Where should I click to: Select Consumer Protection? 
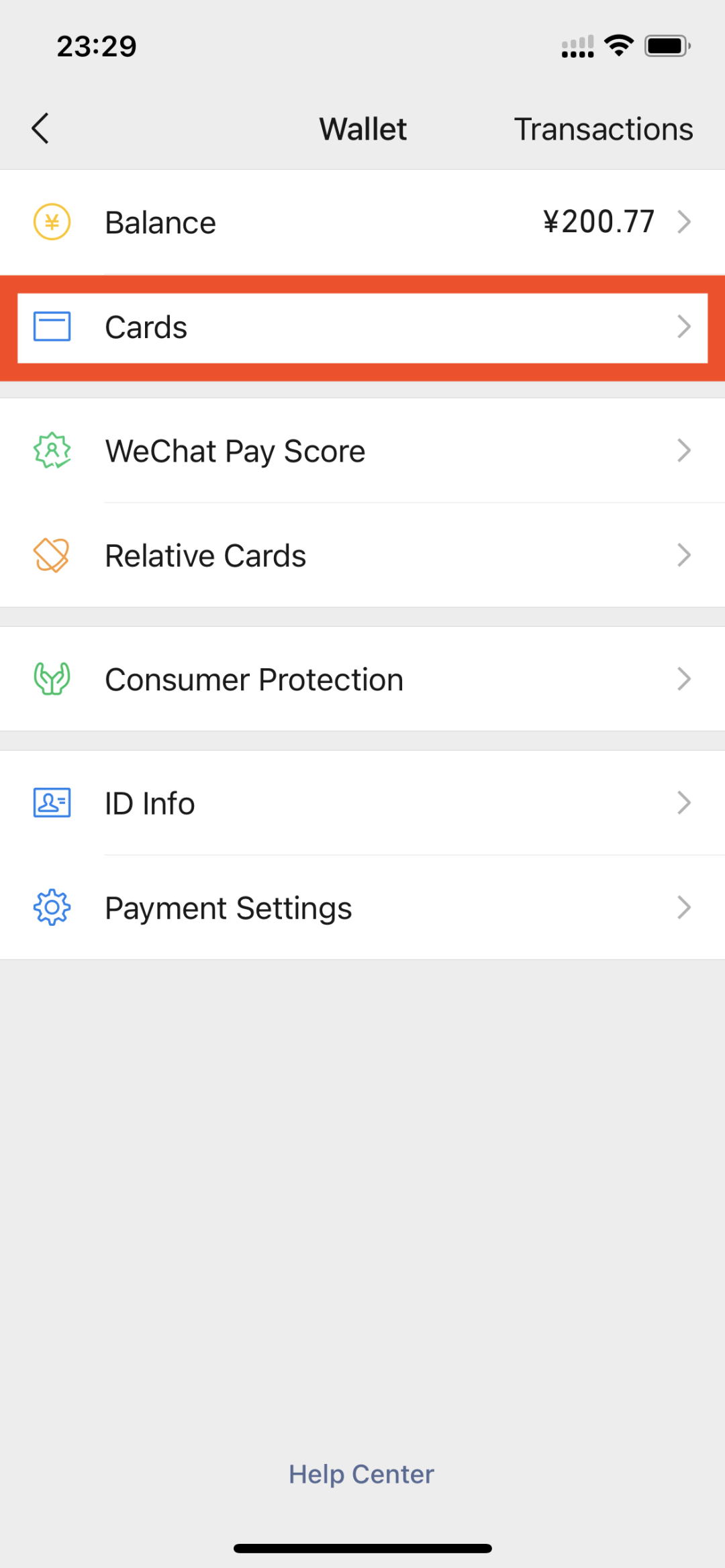[362, 679]
